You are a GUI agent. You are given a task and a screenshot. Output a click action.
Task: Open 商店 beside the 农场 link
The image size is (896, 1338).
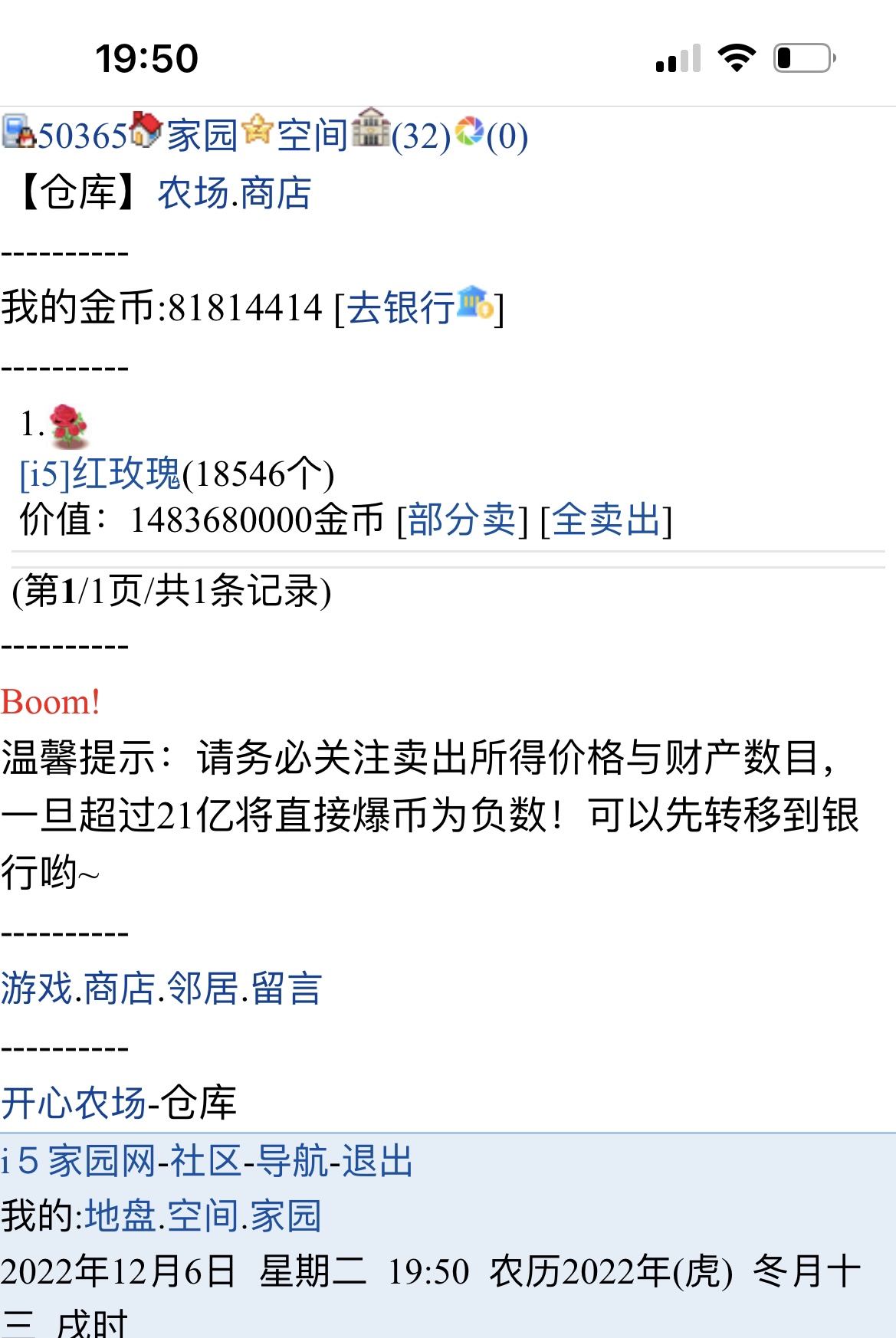[276, 193]
